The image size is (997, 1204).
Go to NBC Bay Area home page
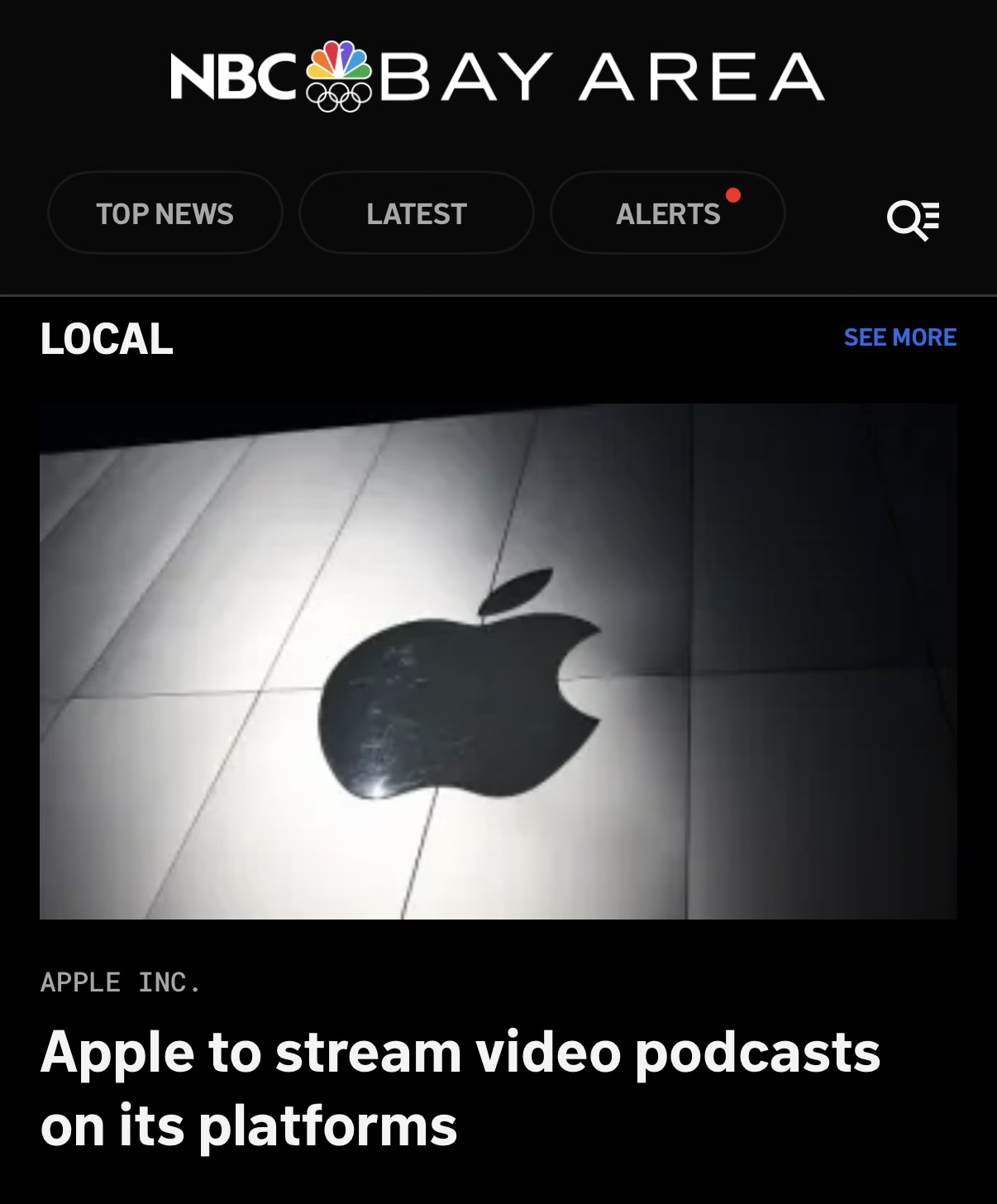click(498, 76)
